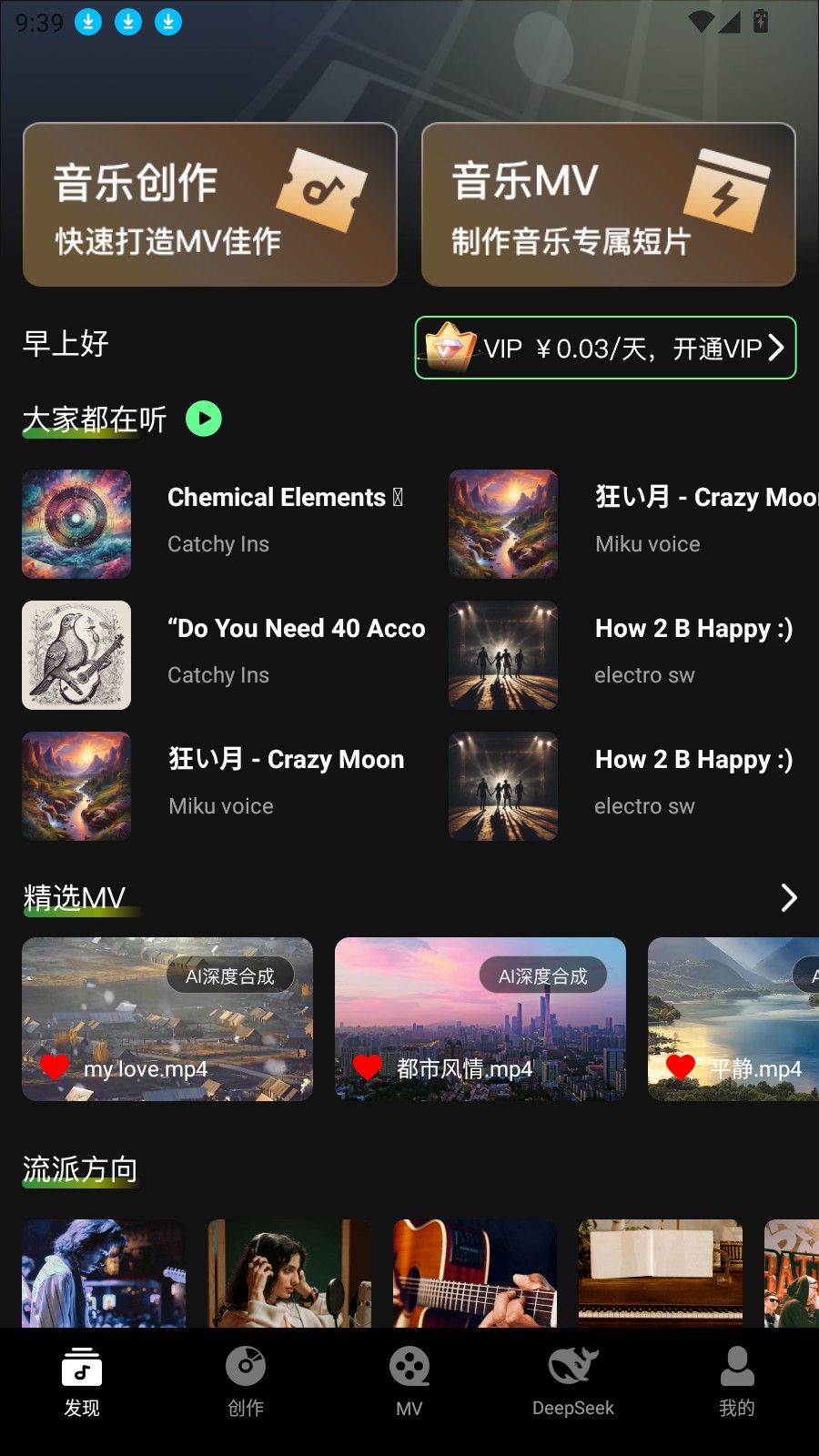Switch to the DeepSeek tab
Viewport: 819px width, 1456px height.
572,1383
